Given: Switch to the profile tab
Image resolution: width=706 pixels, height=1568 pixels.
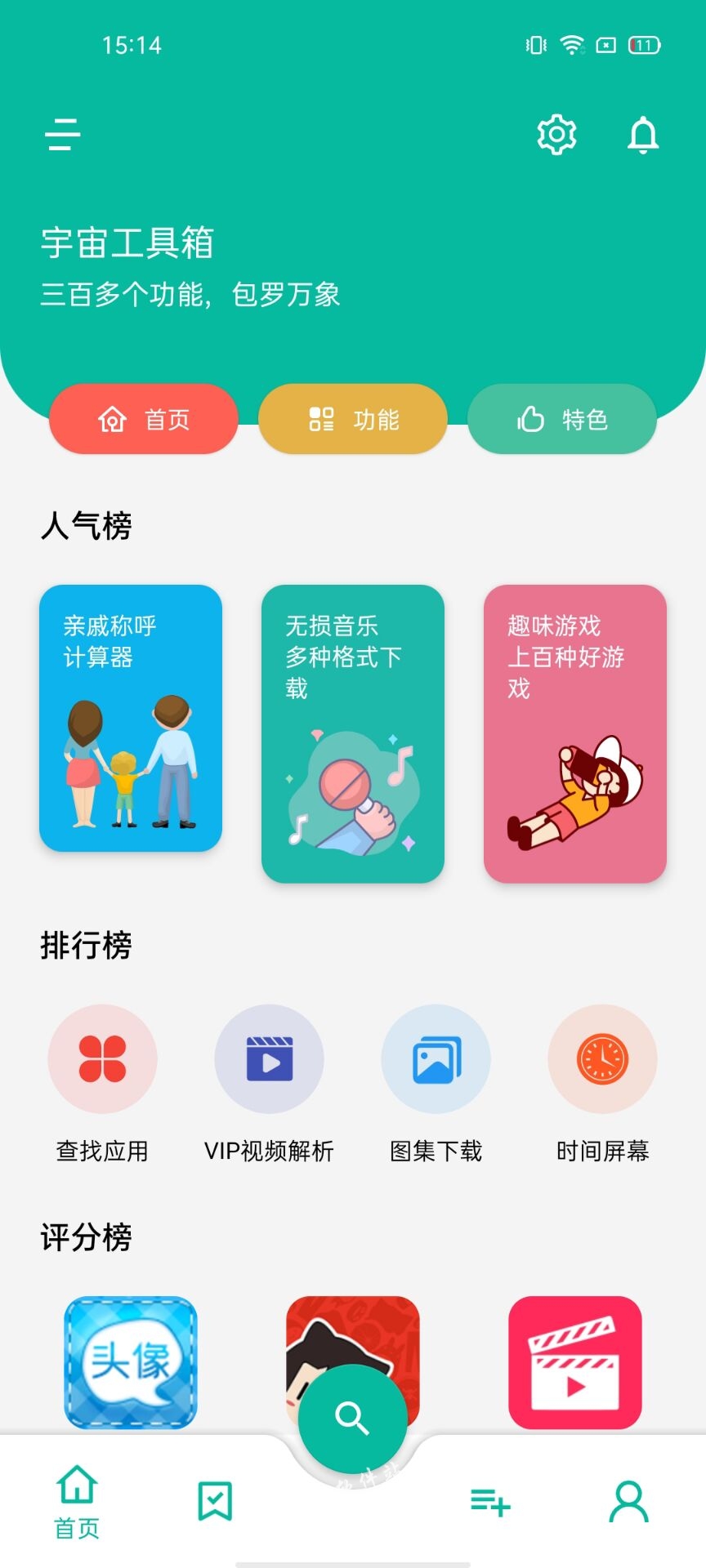Looking at the screenshot, I should click(628, 1501).
